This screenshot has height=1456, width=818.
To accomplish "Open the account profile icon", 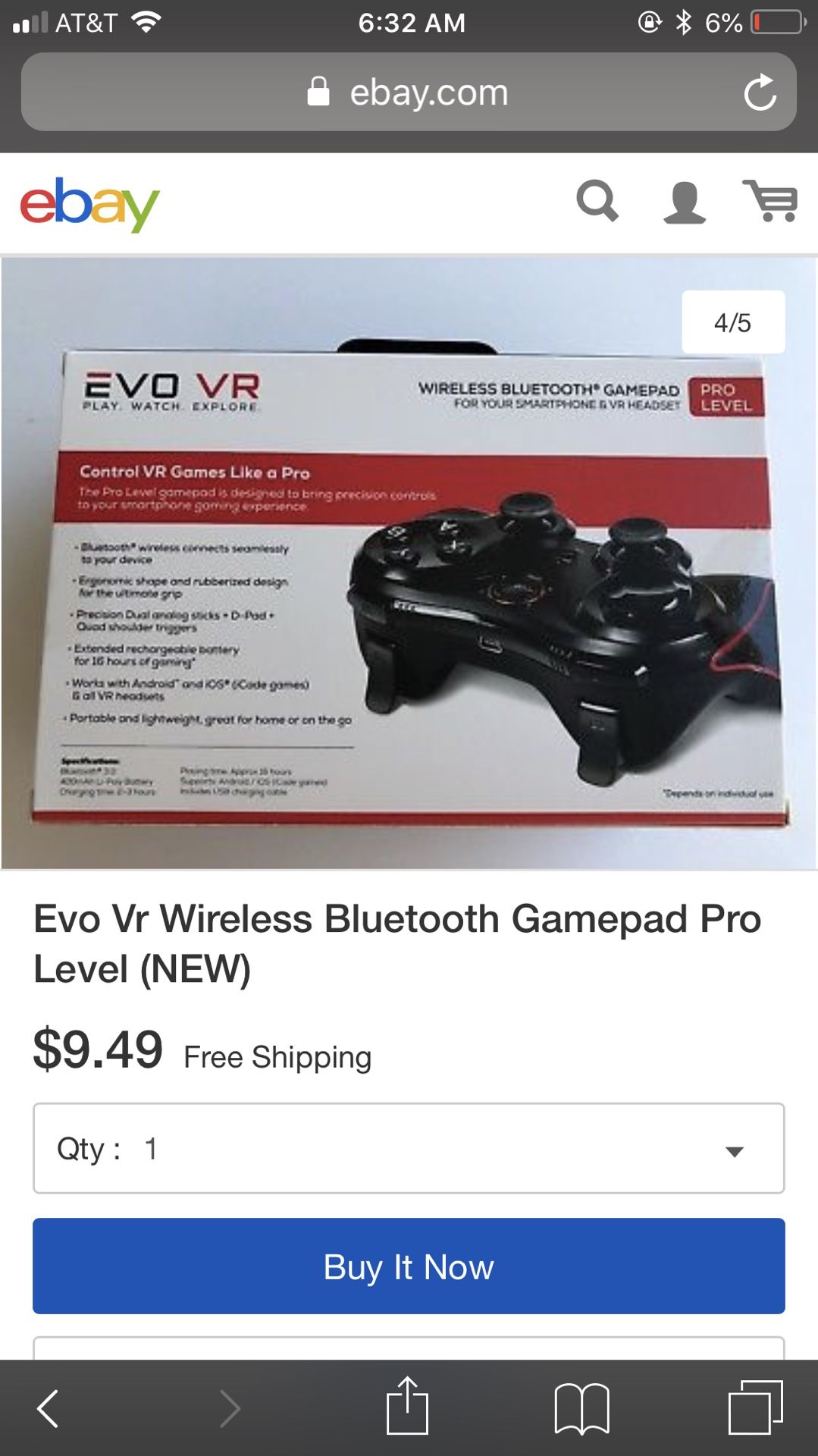I will [684, 202].
